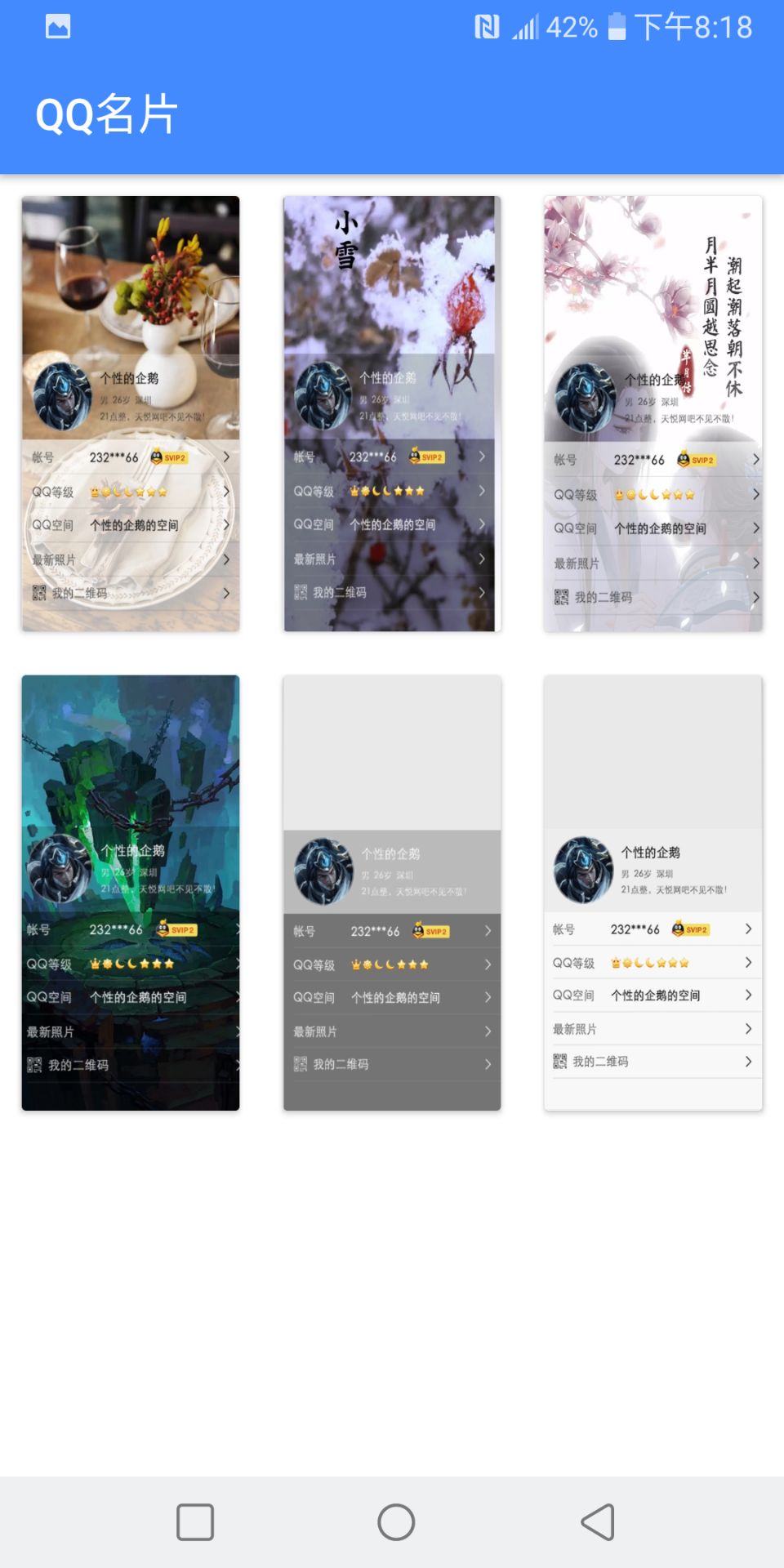The width and height of the screenshot is (784, 1568).
Task: Choose the pink blossom calligraphy card theme
Action: coord(653,413)
